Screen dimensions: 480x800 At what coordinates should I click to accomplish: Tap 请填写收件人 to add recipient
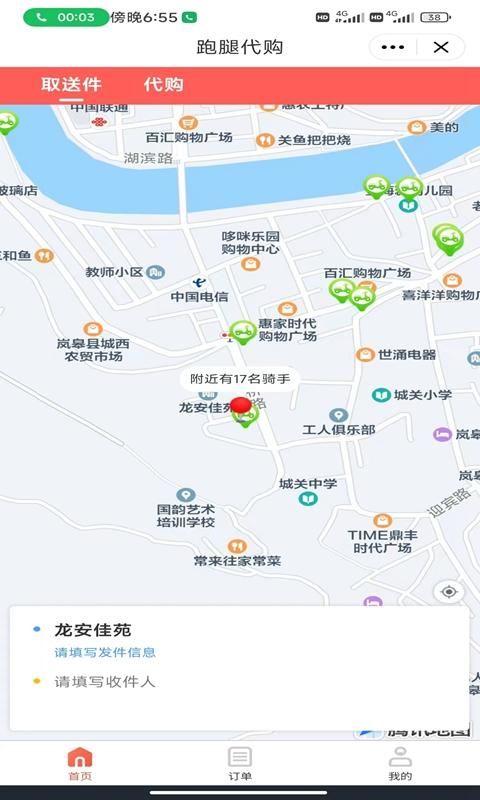[x=105, y=682]
